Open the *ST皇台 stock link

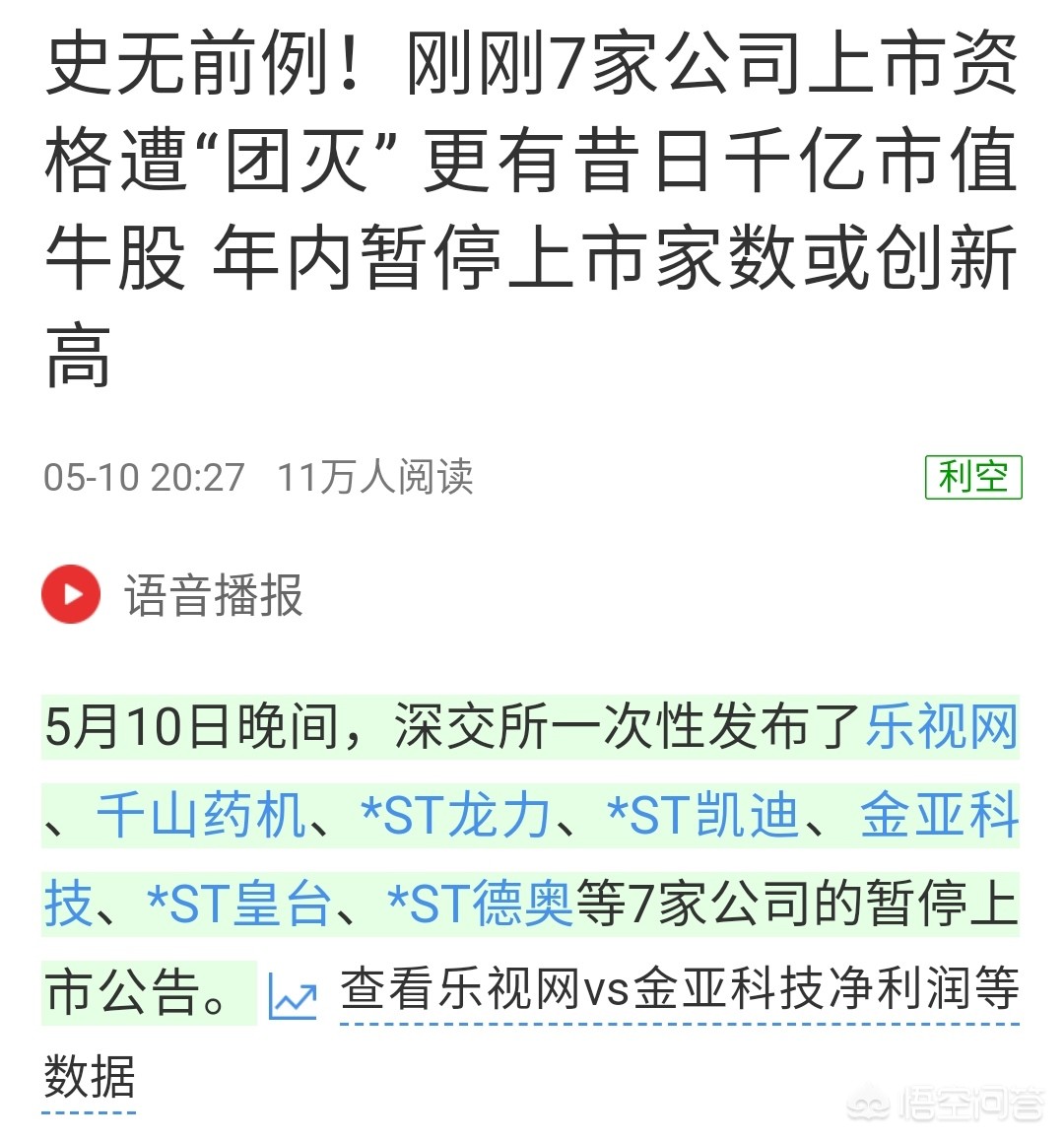tap(238, 903)
